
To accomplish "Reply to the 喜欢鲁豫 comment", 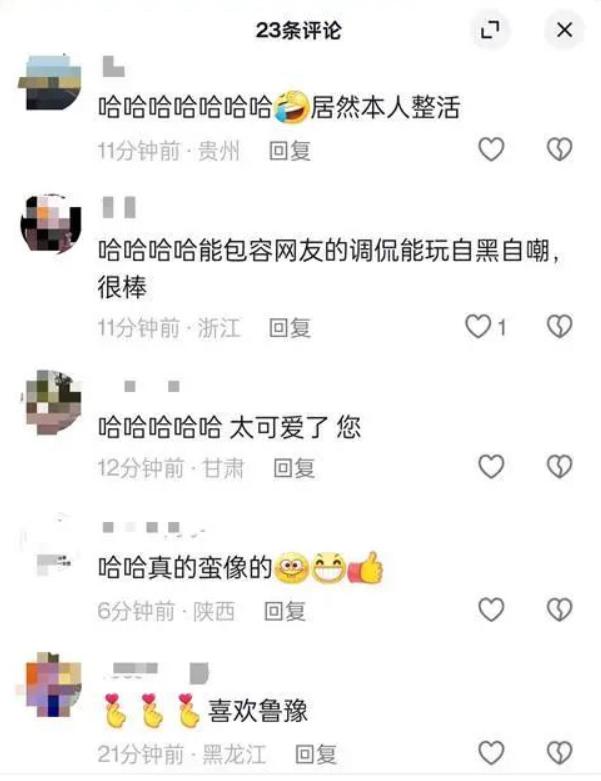I will tap(316, 754).
